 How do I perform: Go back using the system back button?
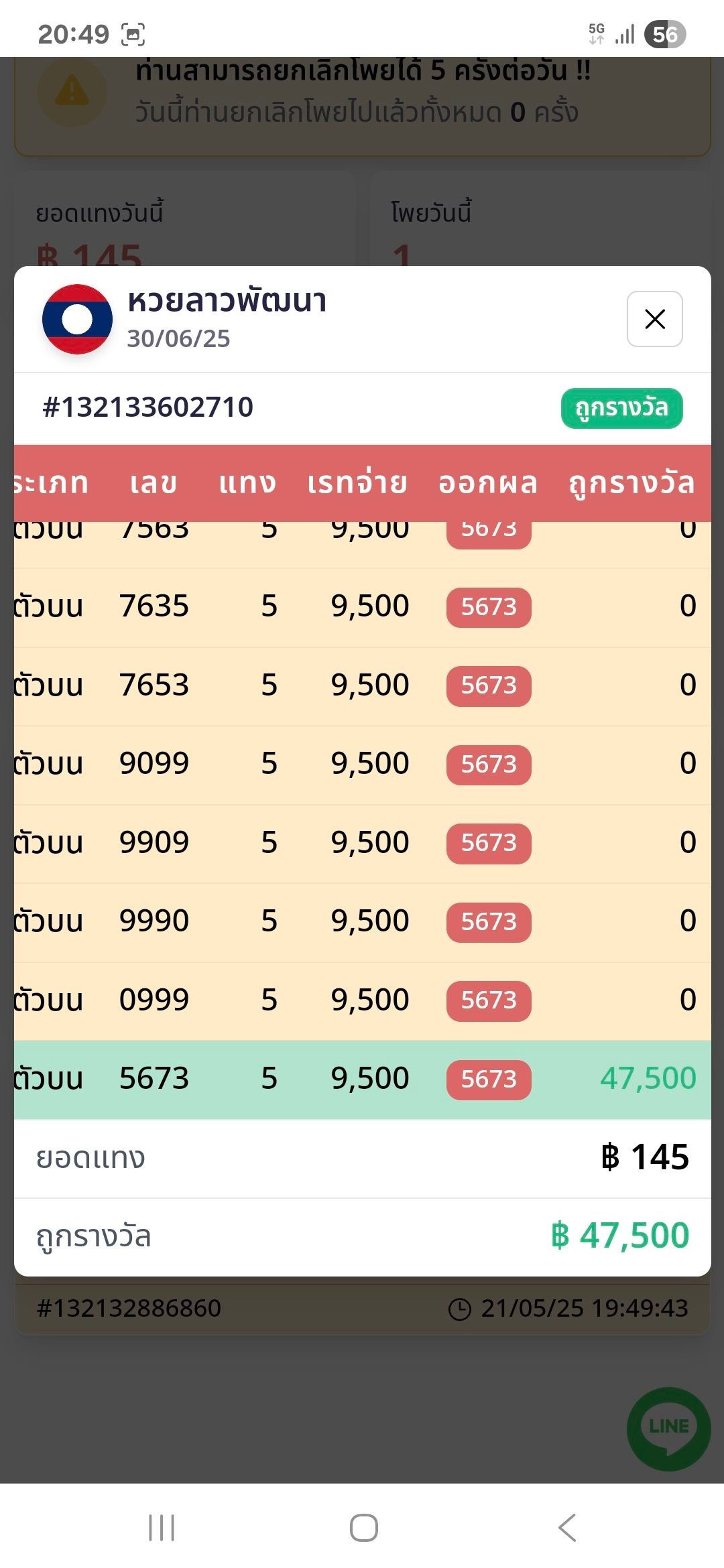566,1528
